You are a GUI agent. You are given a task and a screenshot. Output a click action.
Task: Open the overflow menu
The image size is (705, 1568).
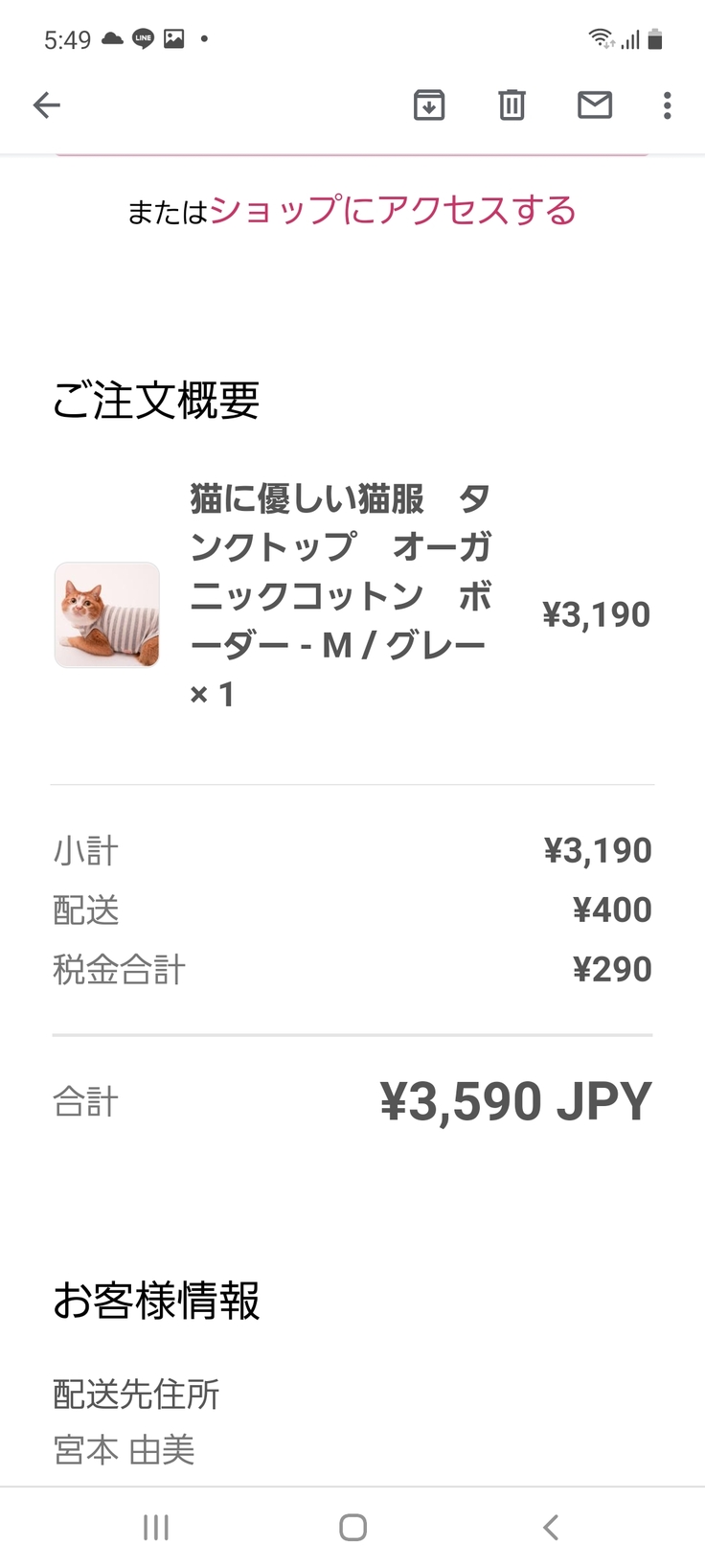pyautogui.click(x=668, y=104)
